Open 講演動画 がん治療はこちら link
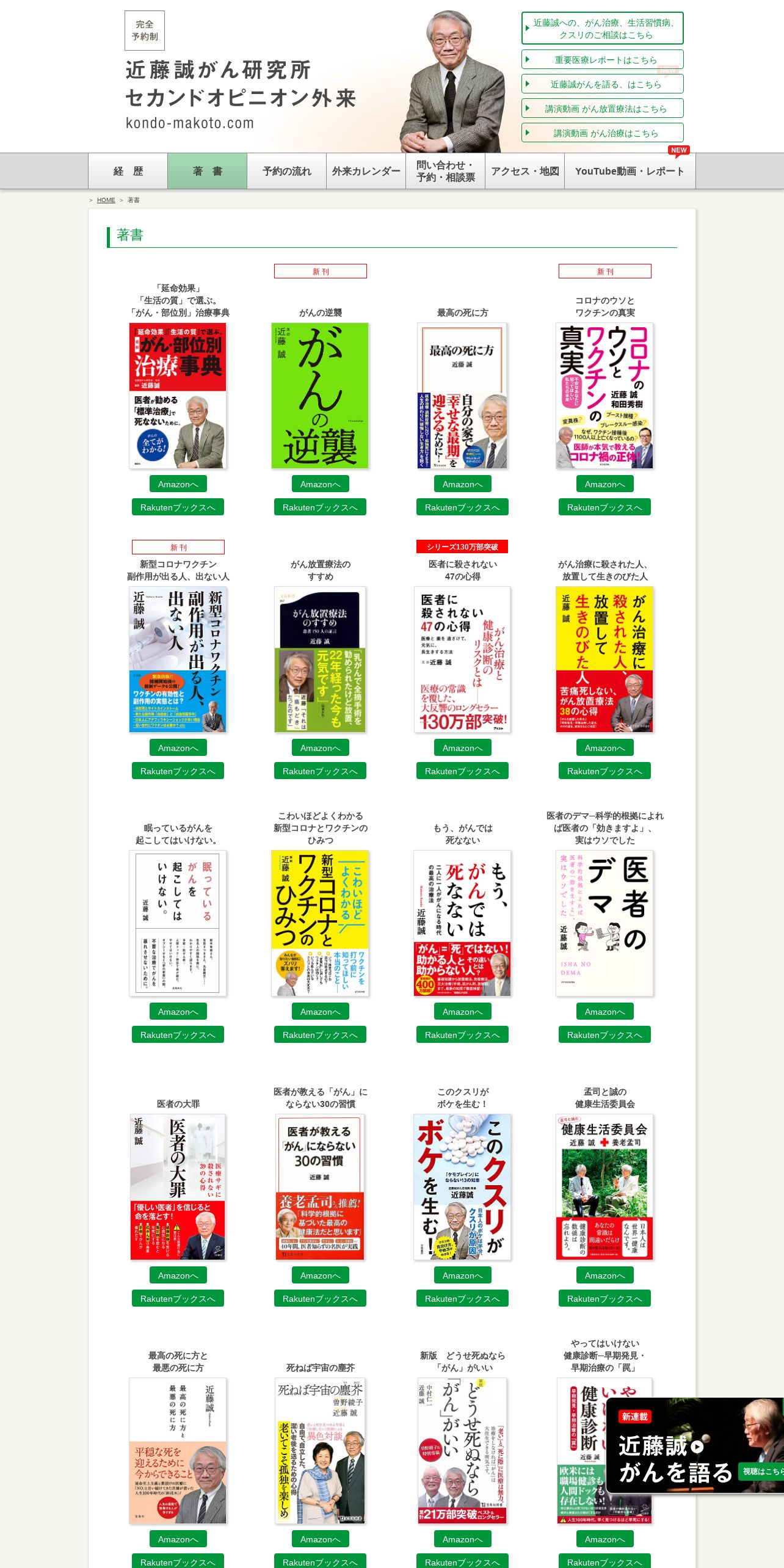 (602, 132)
